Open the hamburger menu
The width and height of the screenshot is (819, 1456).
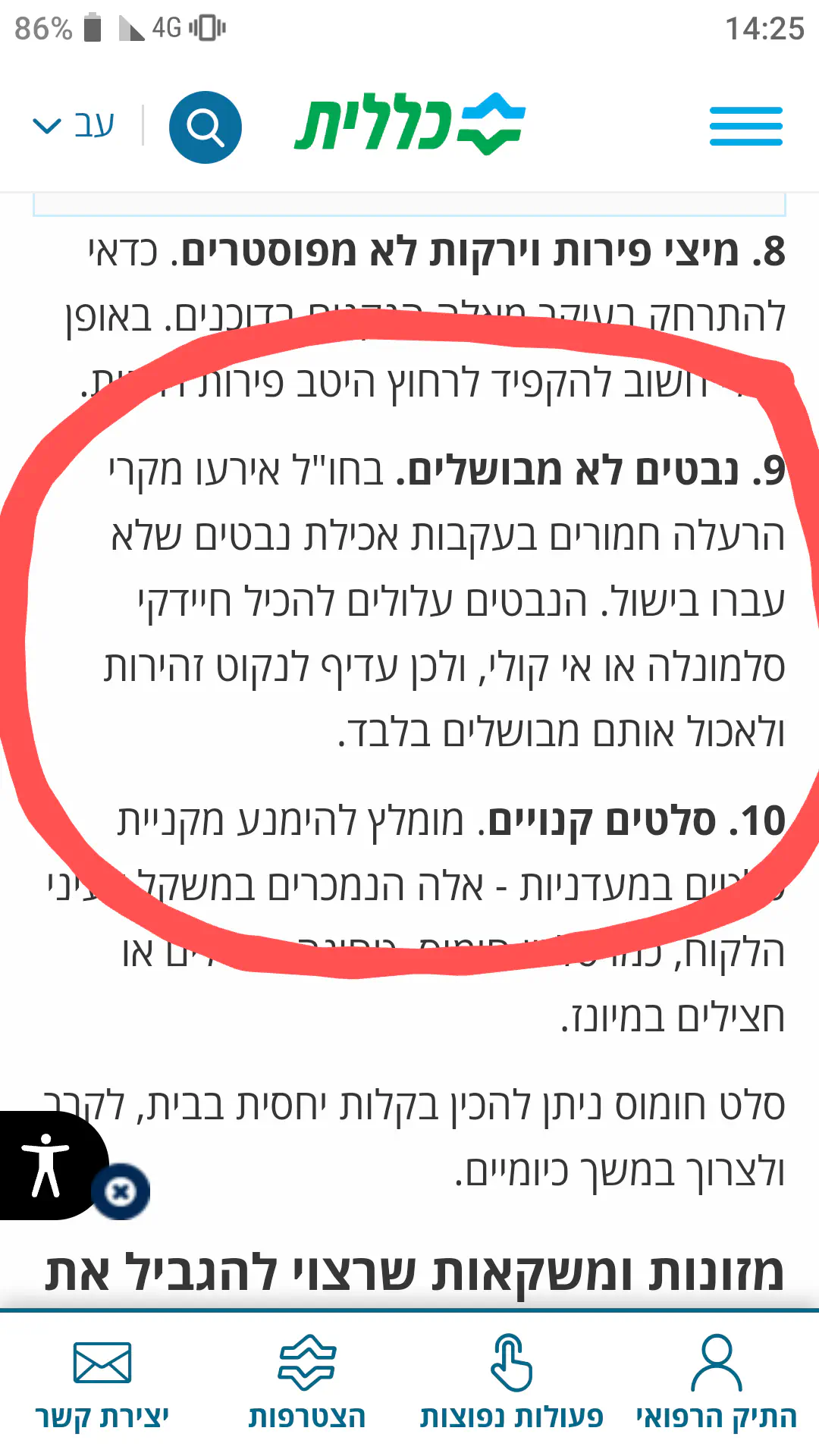745,126
